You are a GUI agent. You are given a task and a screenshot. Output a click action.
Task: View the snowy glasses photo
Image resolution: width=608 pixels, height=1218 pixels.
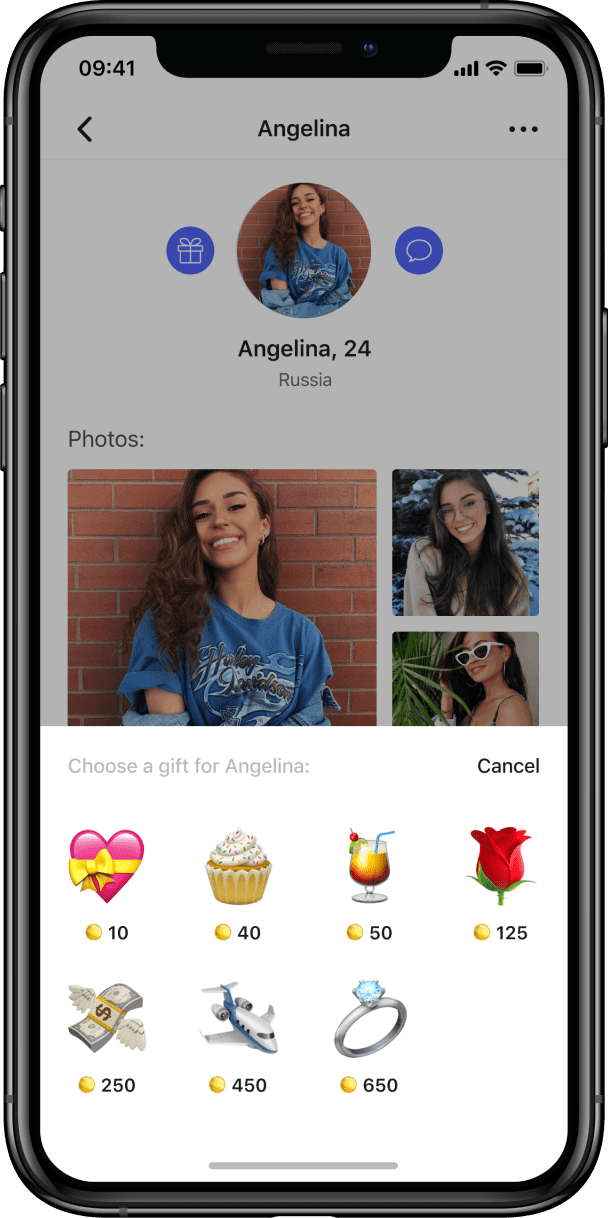coord(465,542)
